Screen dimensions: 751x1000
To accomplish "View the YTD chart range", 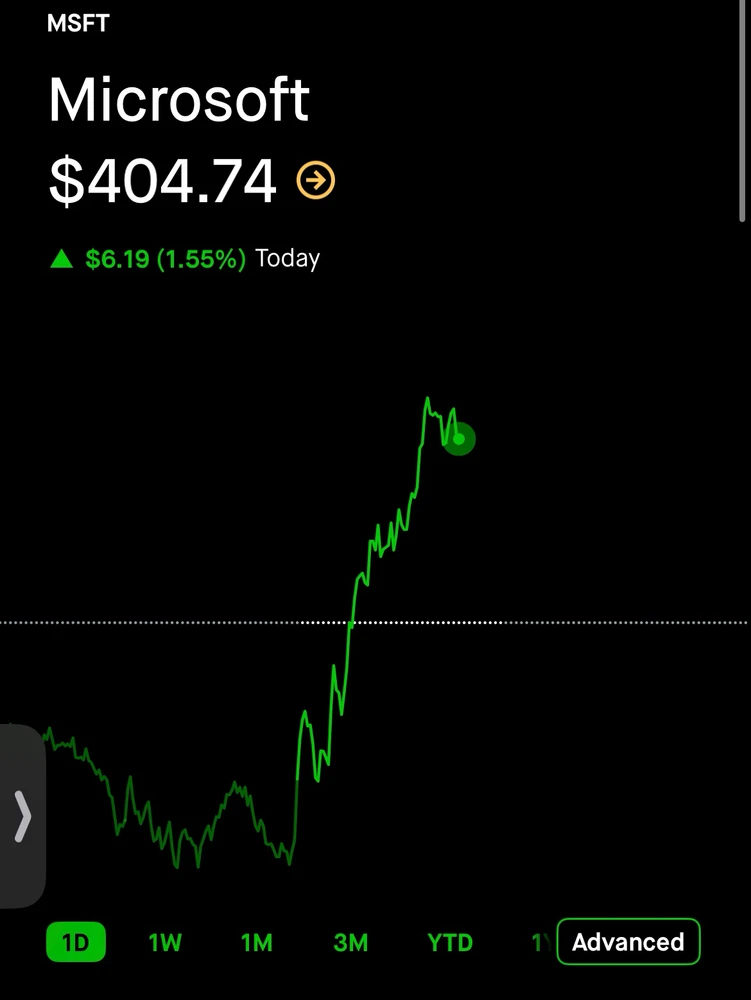I will pyautogui.click(x=450, y=942).
